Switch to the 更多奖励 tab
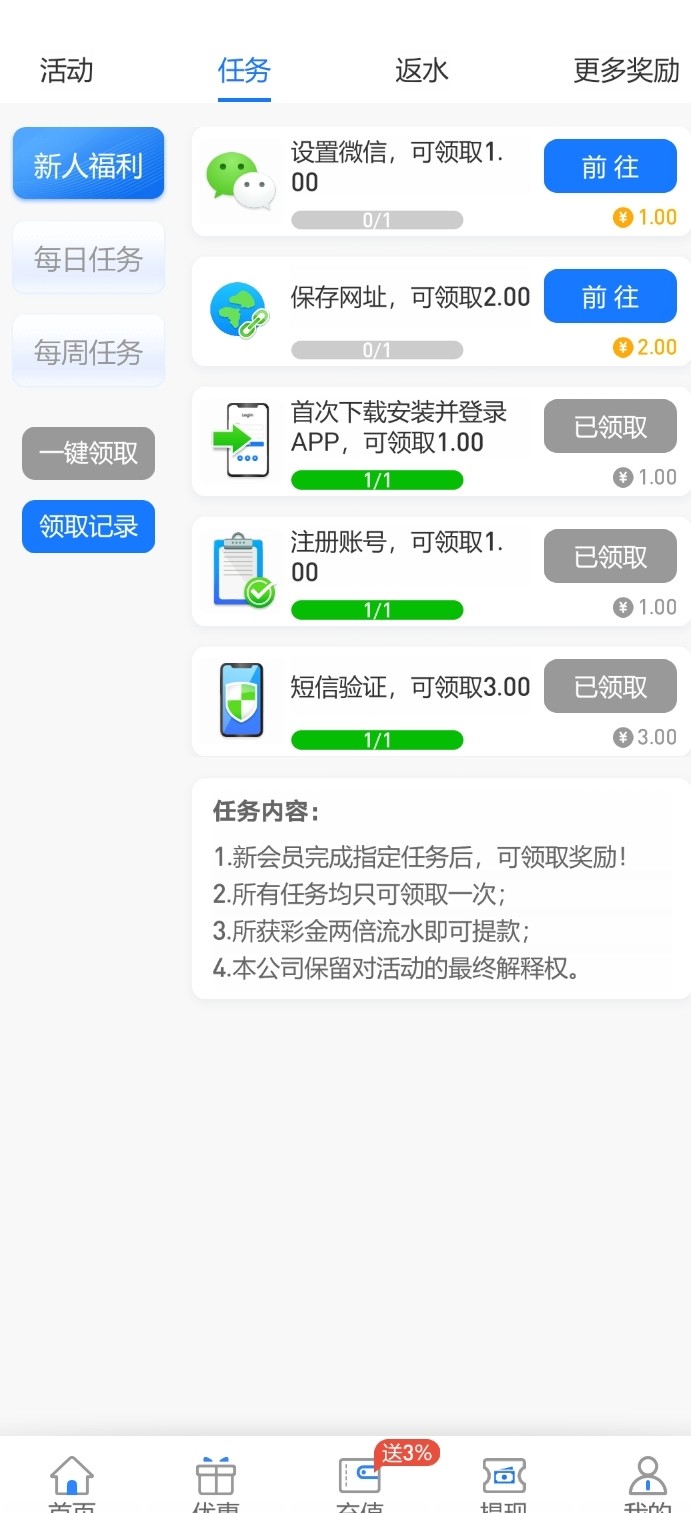691x1513 pixels. click(x=626, y=70)
